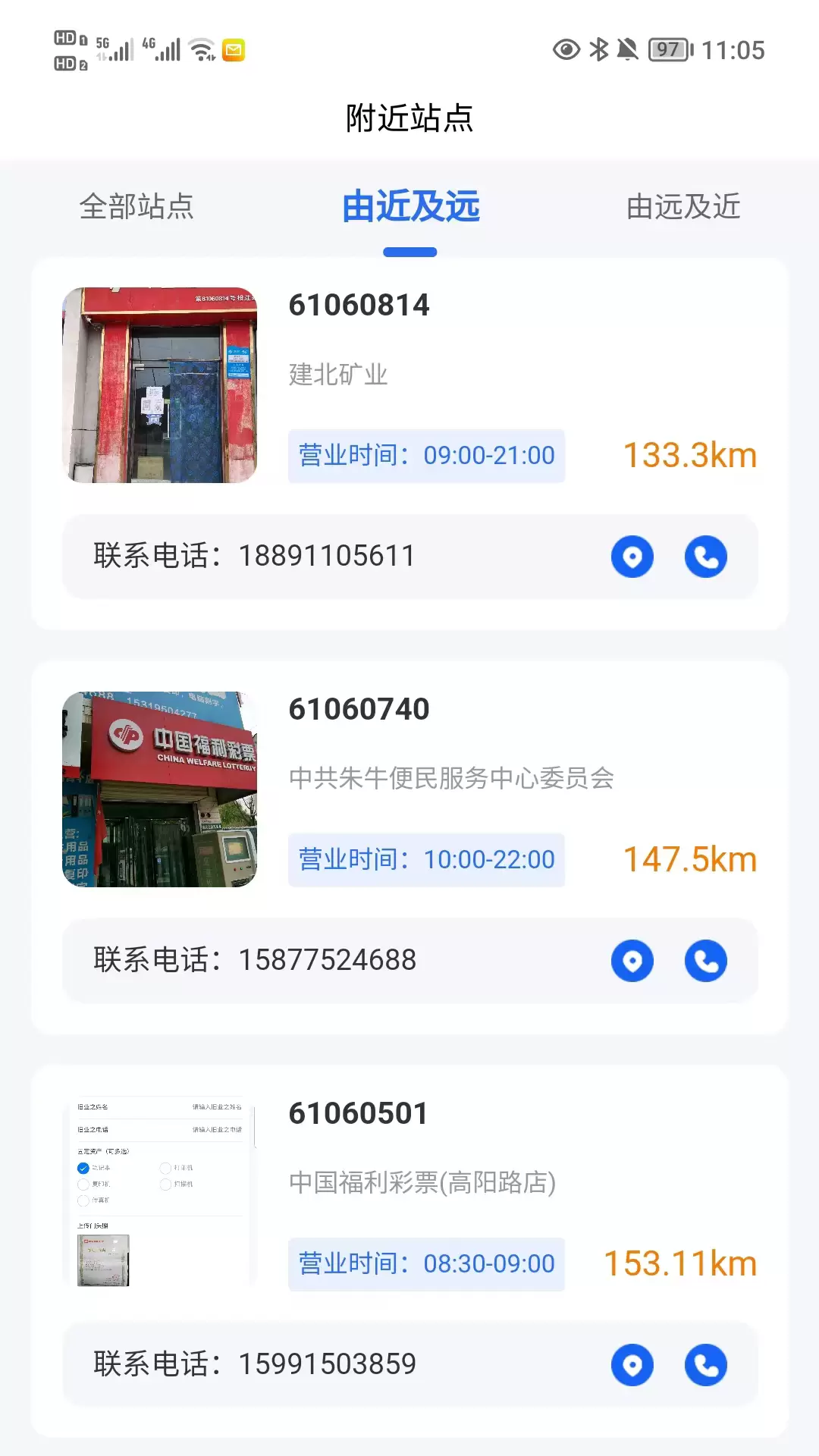819x1456 pixels.
Task: Call station number 18891105611
Action: coord(706,557)
